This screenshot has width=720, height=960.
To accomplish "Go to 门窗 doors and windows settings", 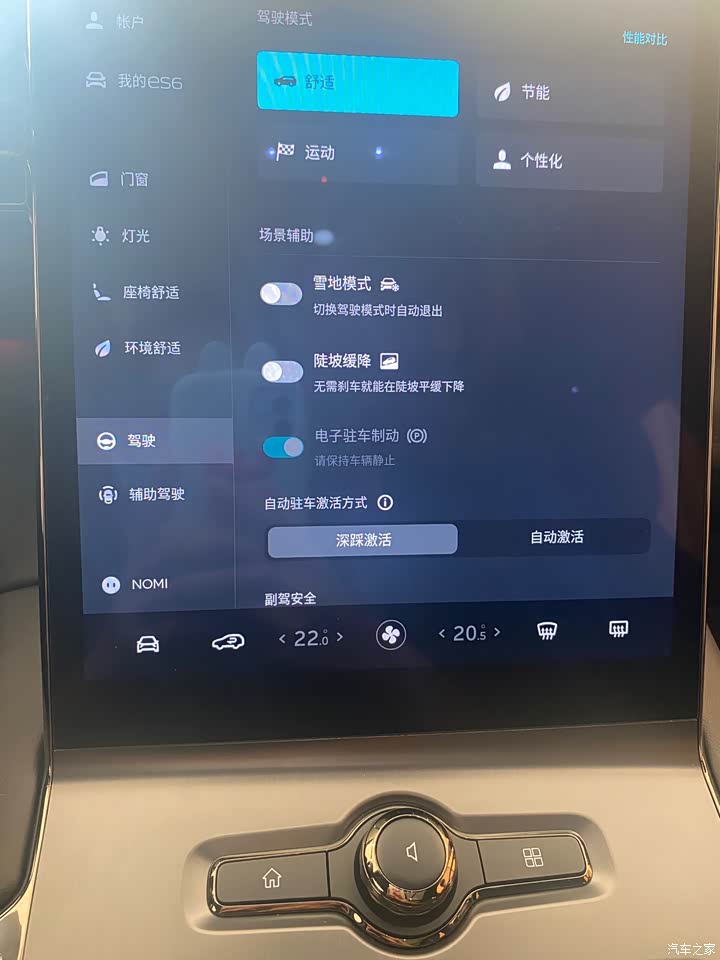I will coord(133,179).
